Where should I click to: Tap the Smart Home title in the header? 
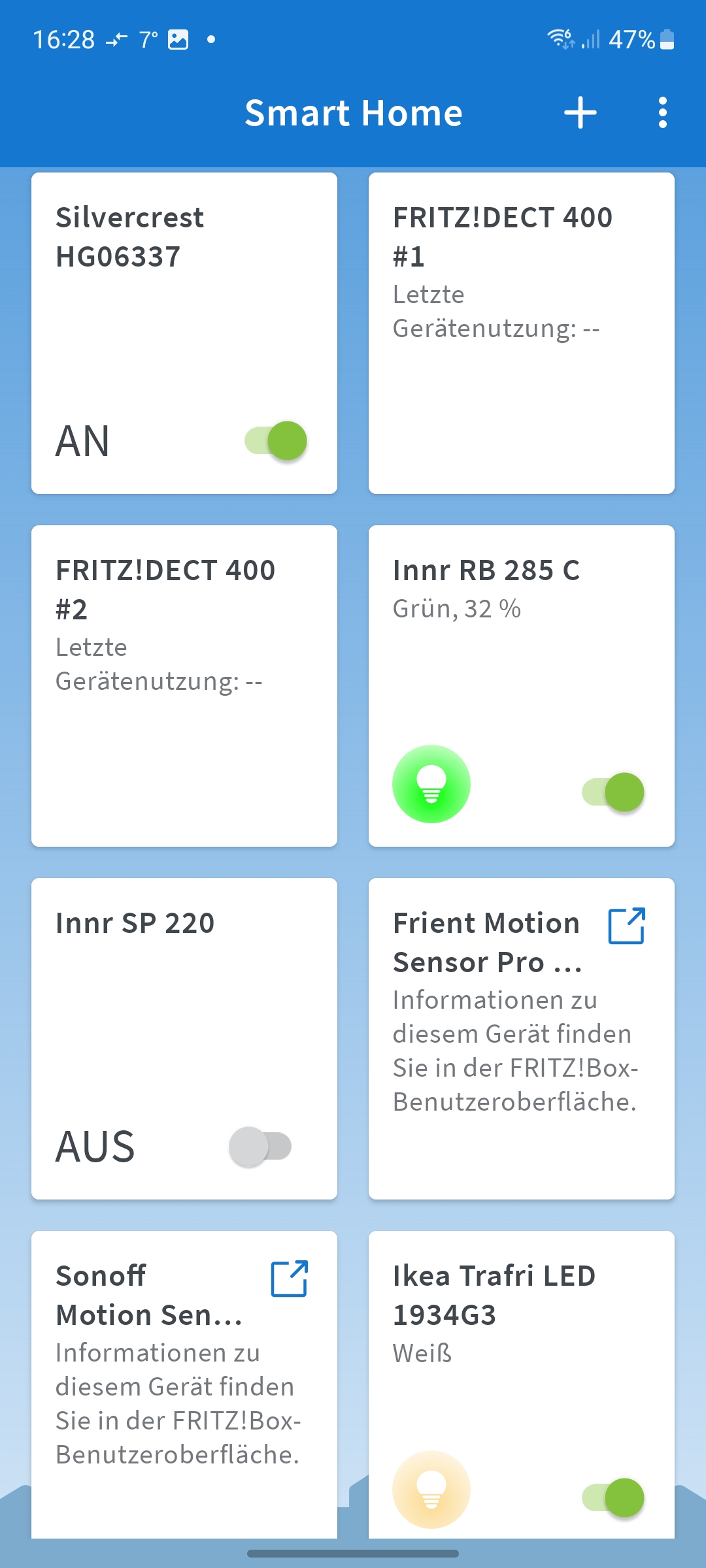[x=353, y=112]
